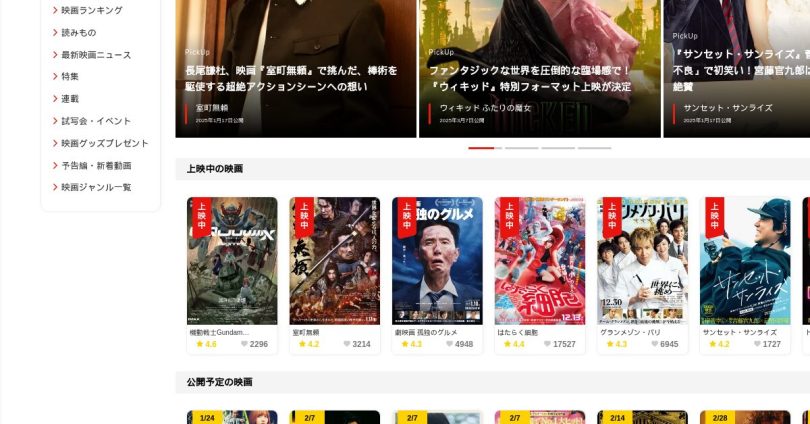Image resolution: width=810 pixels, height=424 pixels.
Task: Open the 室町無頼 movie card
Action: [335, 261]
